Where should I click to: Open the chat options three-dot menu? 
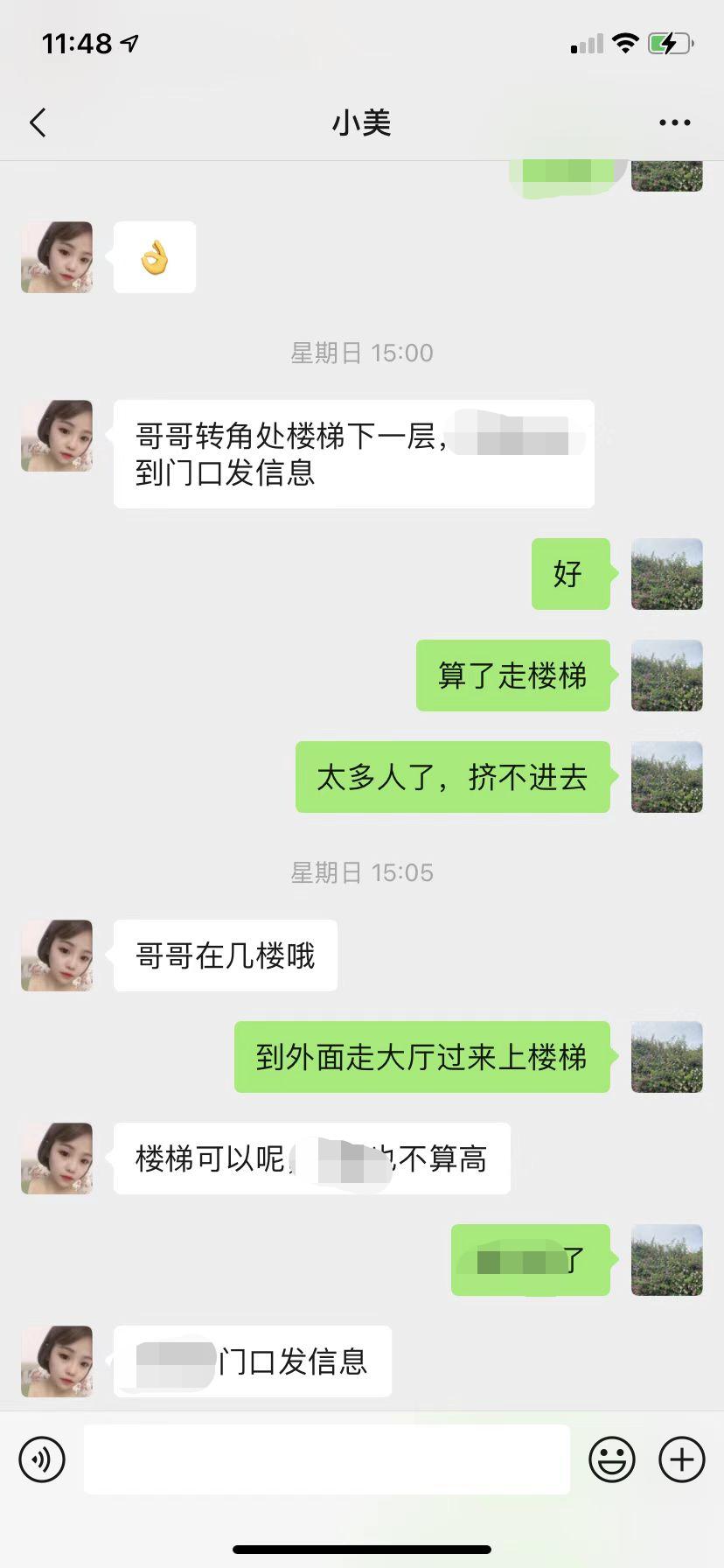(674, 123)
